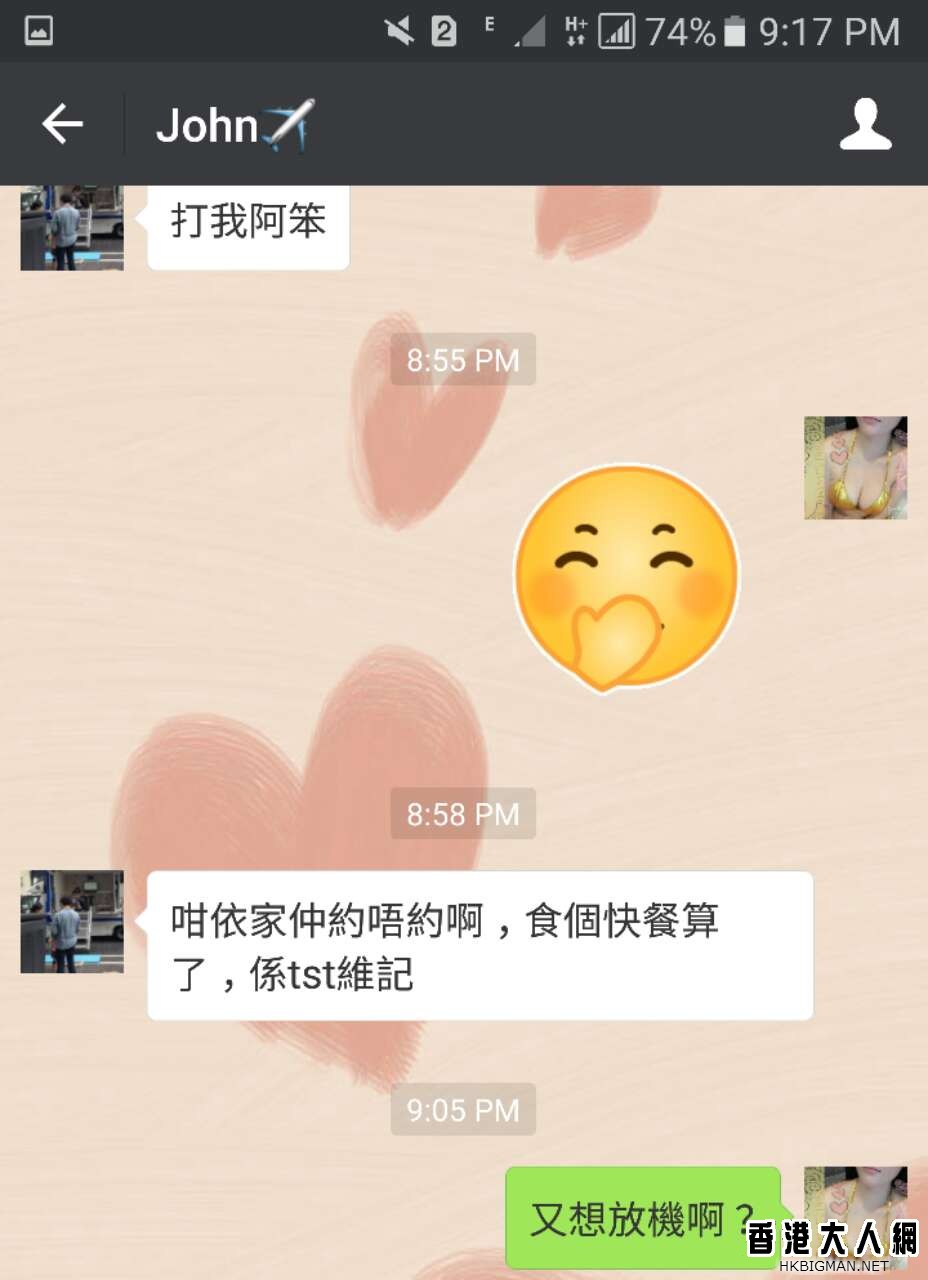Tap the blushing emoji sticker
Image resolution: width=928 pixels, height=1280 pixels.
pyautogui.click(x=627, y=578)
